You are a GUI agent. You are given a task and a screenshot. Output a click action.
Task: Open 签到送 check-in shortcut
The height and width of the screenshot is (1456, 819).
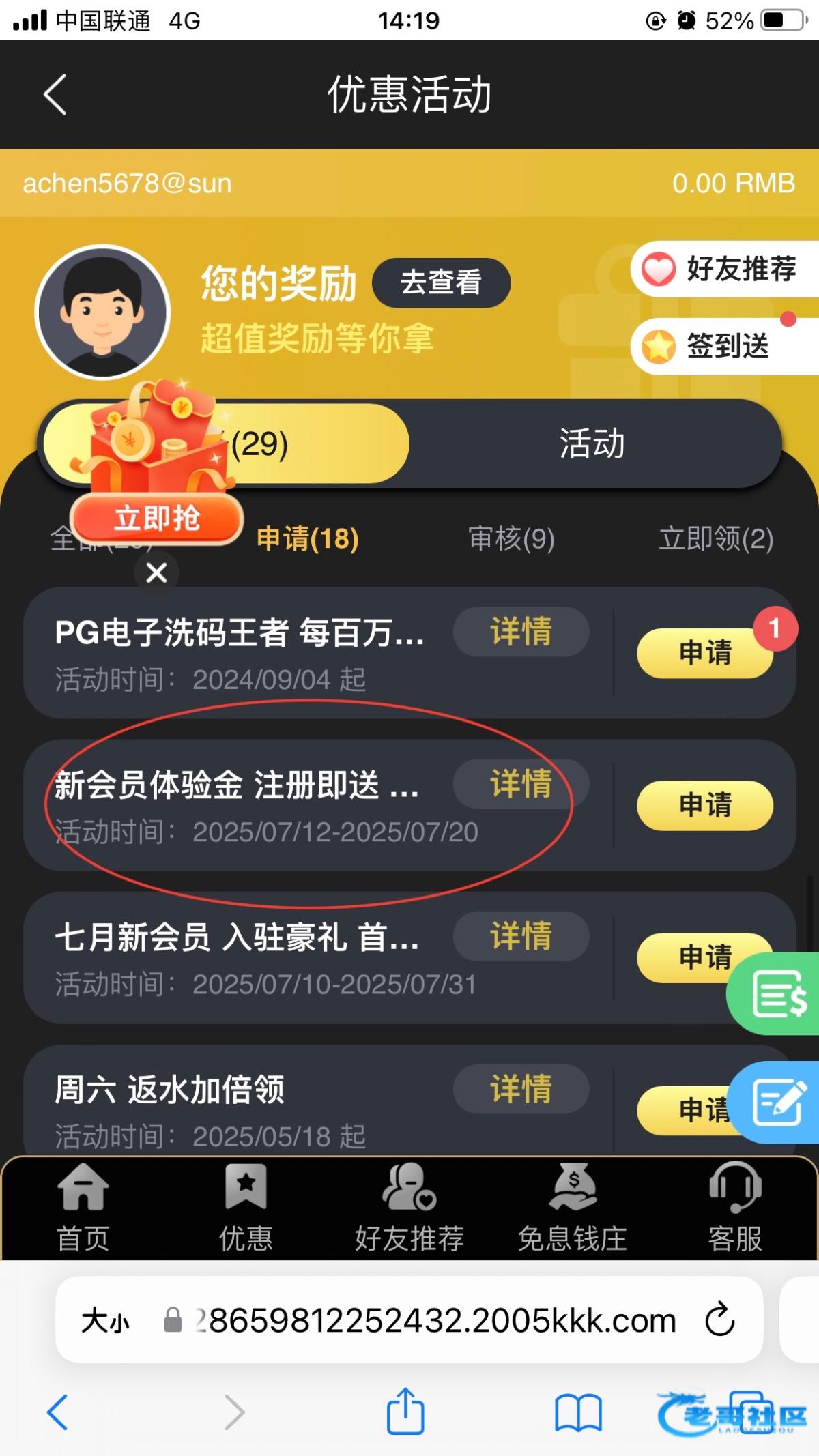click(x=725, y=345)
